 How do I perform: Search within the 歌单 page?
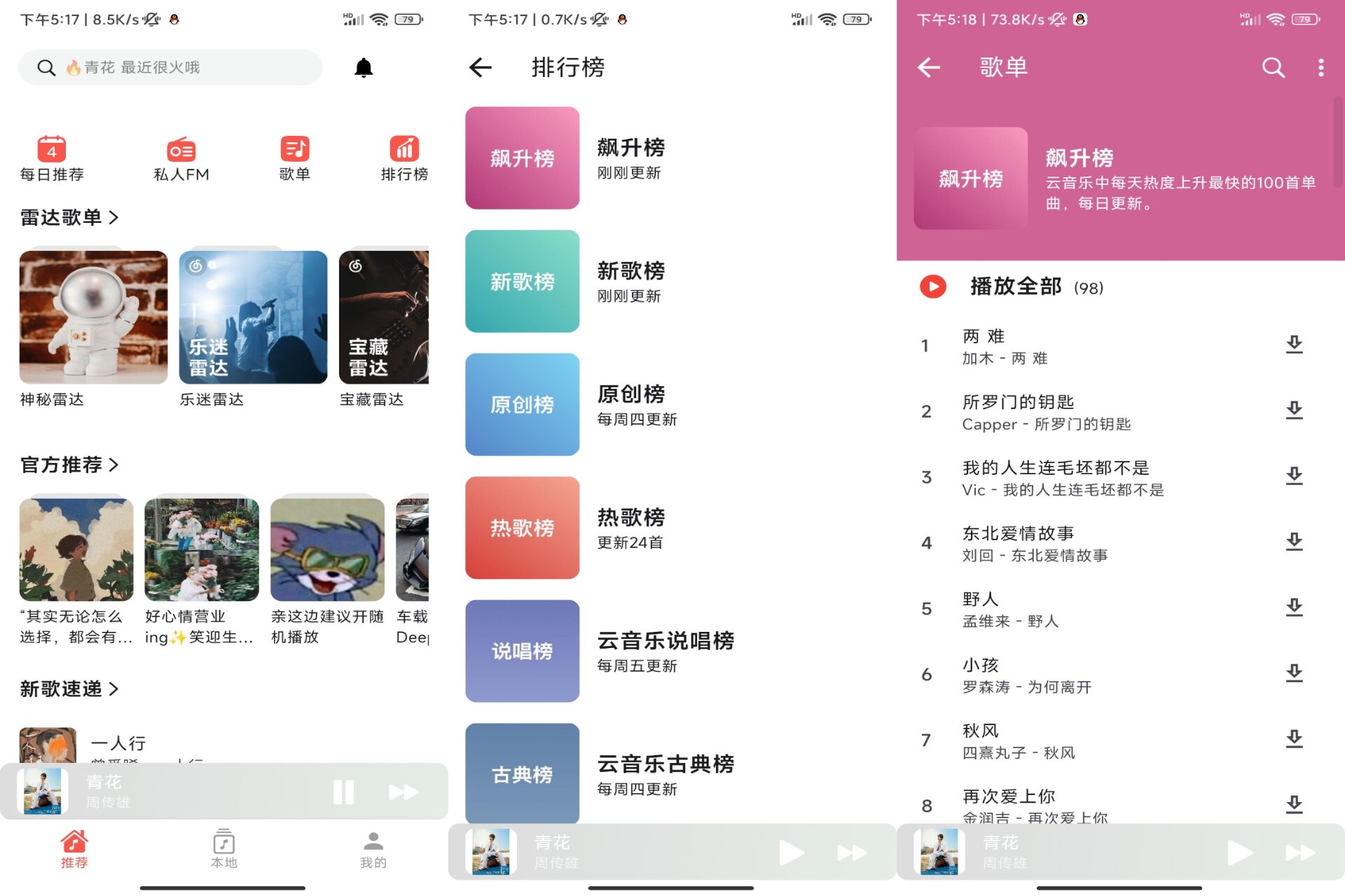pos(1273,67)
